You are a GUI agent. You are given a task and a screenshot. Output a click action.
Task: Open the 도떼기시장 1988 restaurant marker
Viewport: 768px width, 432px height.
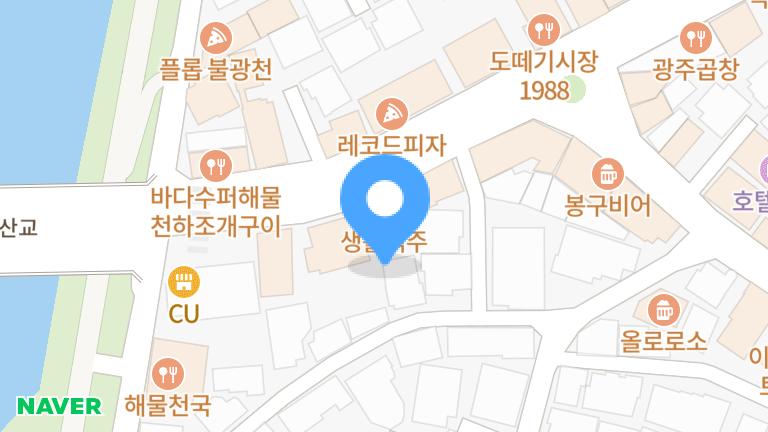tap(543, 28)
